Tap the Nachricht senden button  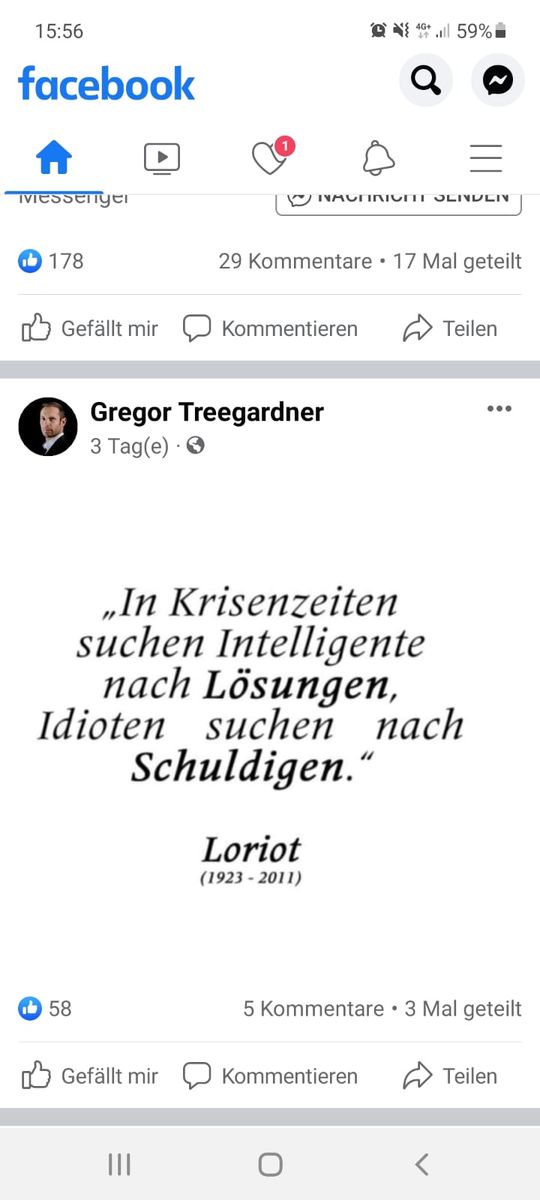tap(399, 199)
